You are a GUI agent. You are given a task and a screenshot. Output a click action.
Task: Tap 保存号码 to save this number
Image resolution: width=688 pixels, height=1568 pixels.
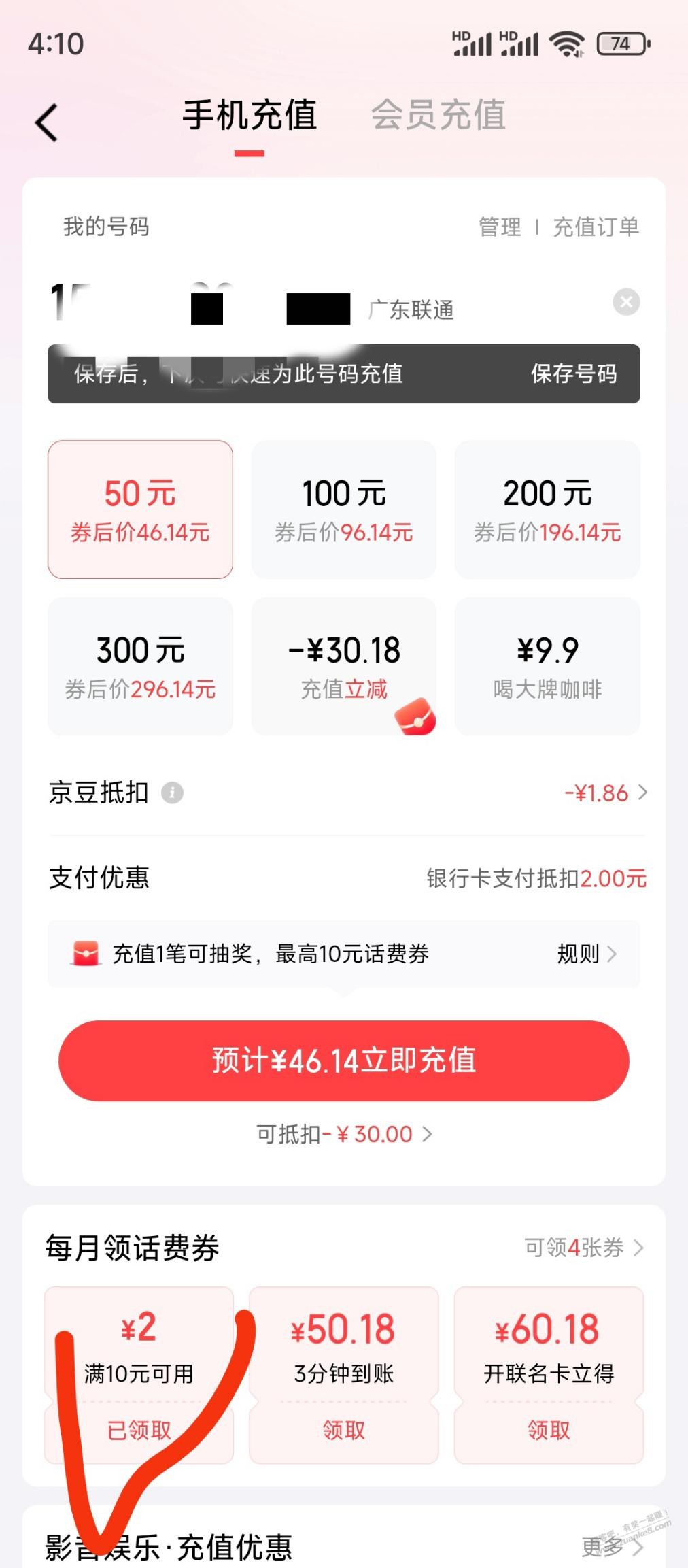click(574, 373)
